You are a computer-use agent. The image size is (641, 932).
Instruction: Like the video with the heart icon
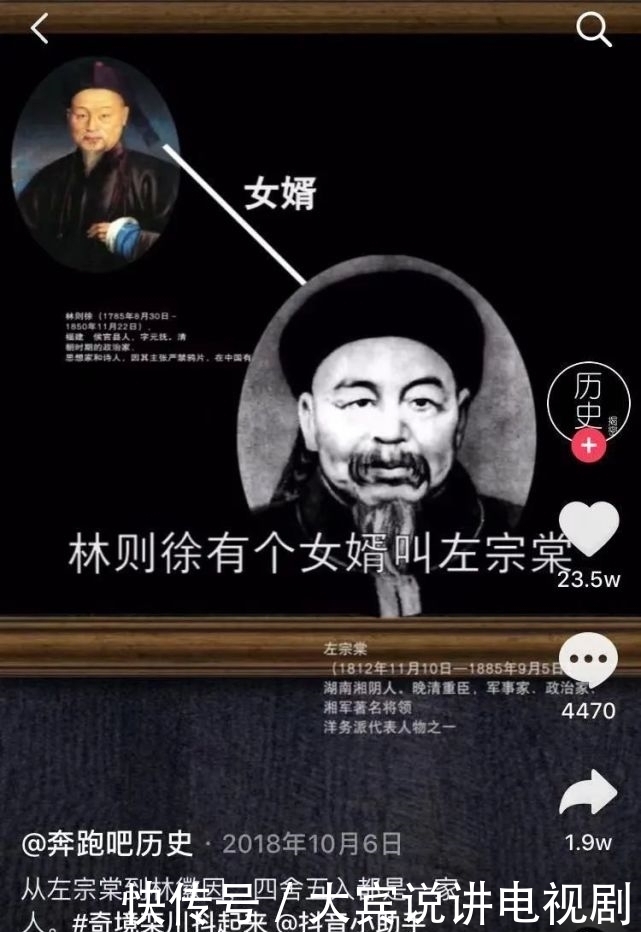click(588, 529)
